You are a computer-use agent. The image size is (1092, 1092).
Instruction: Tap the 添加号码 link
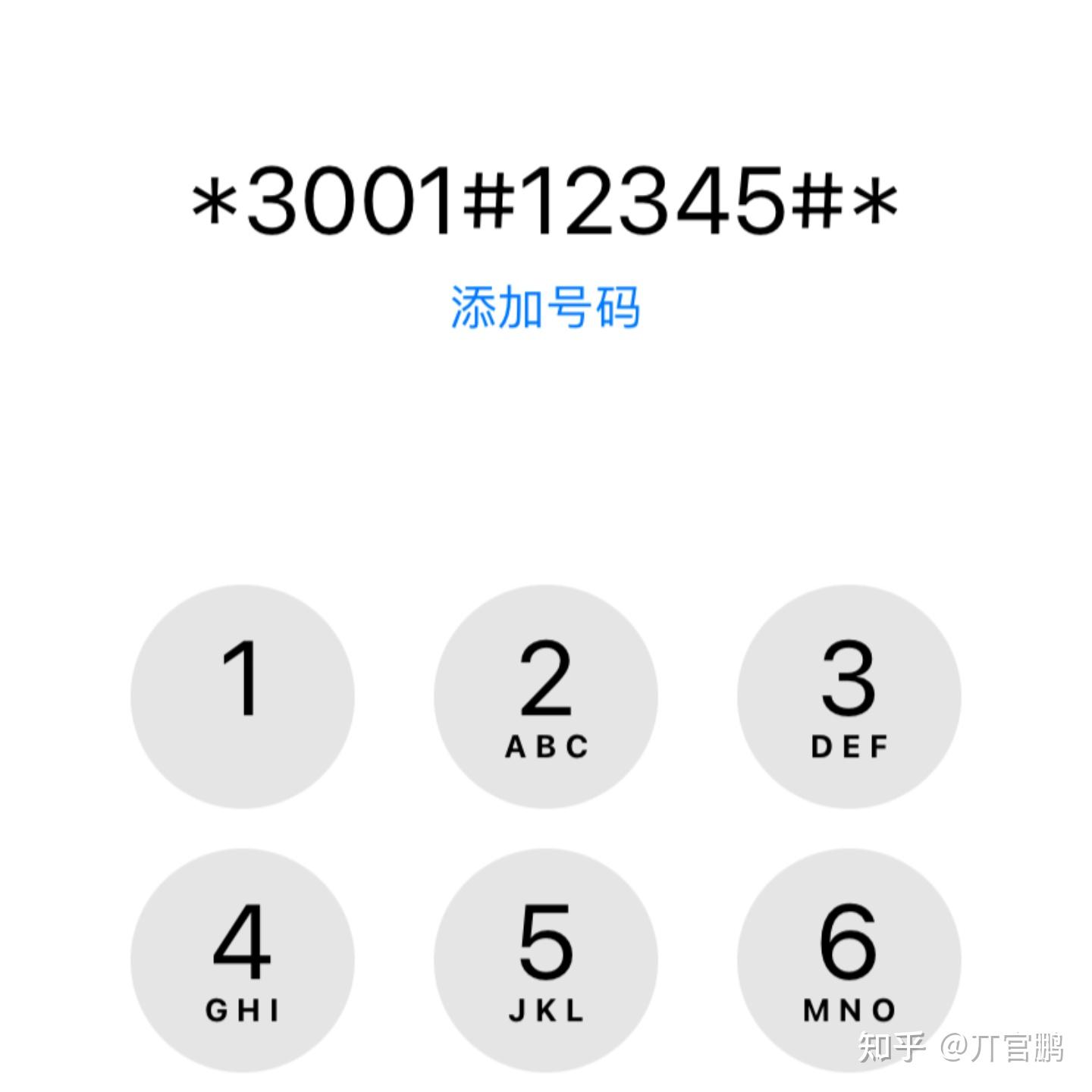point(545,307)
